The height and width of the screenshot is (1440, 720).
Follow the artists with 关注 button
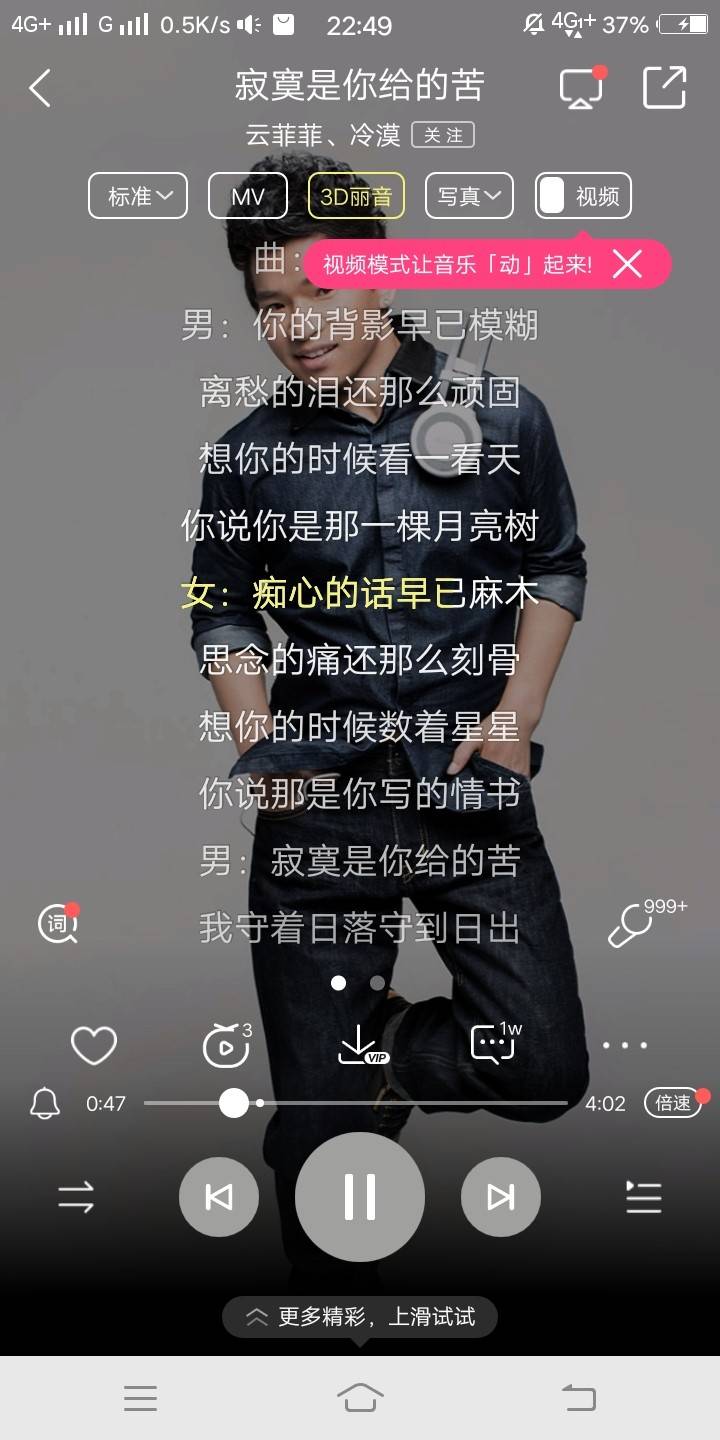point(443,134)
